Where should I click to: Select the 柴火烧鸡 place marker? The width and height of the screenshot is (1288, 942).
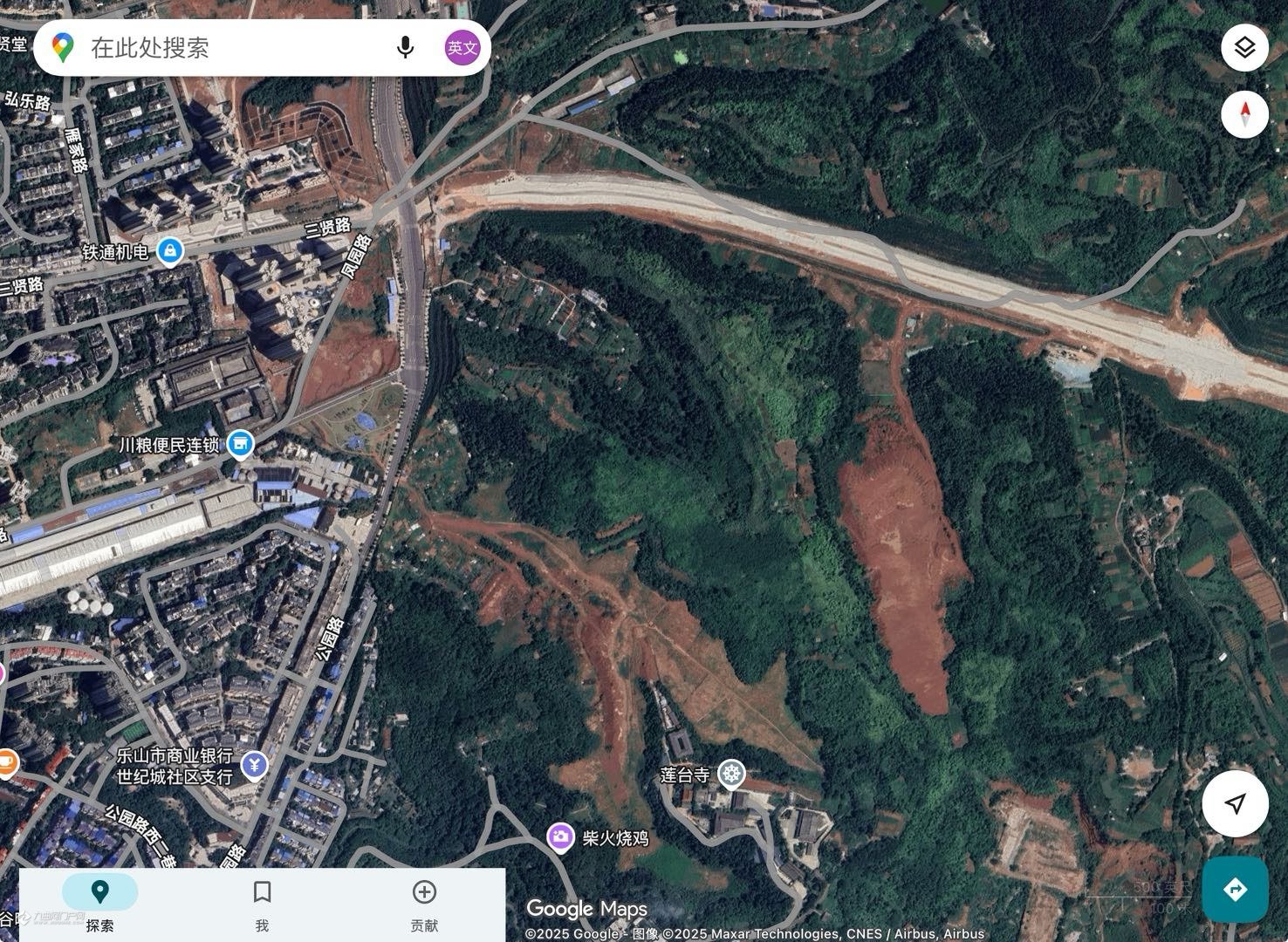[x=560, y=837]
